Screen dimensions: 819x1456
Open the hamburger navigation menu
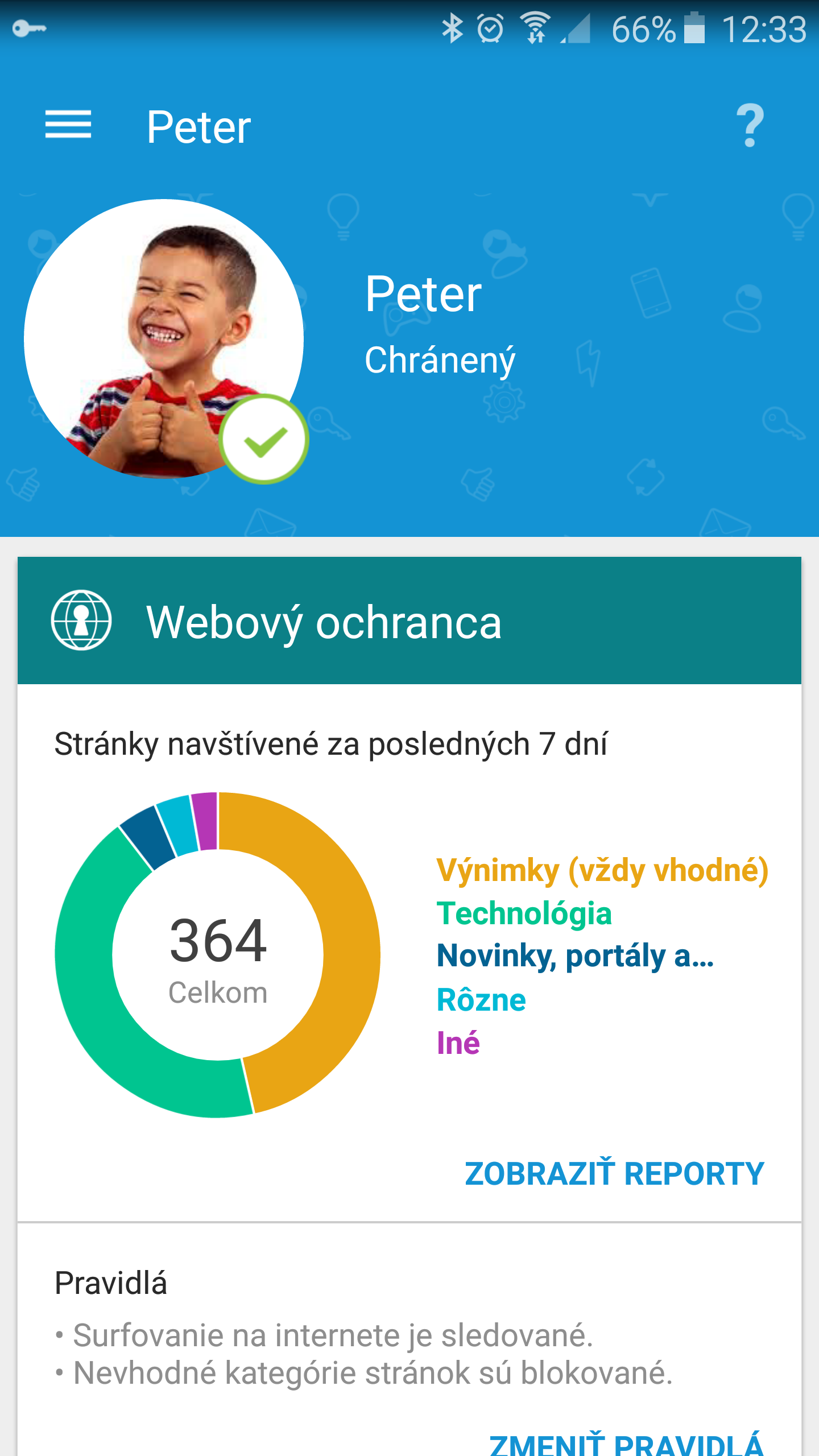point(68,125)
